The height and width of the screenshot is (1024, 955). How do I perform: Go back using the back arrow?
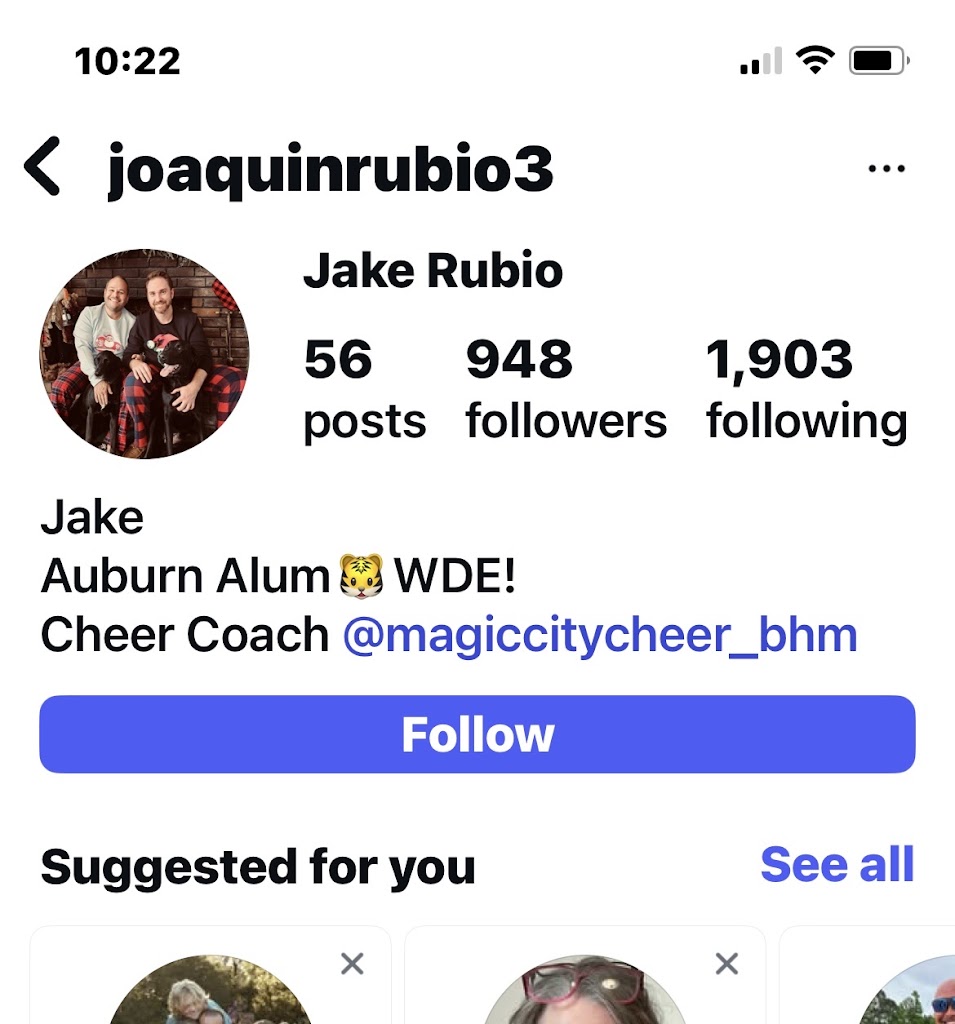43,167
